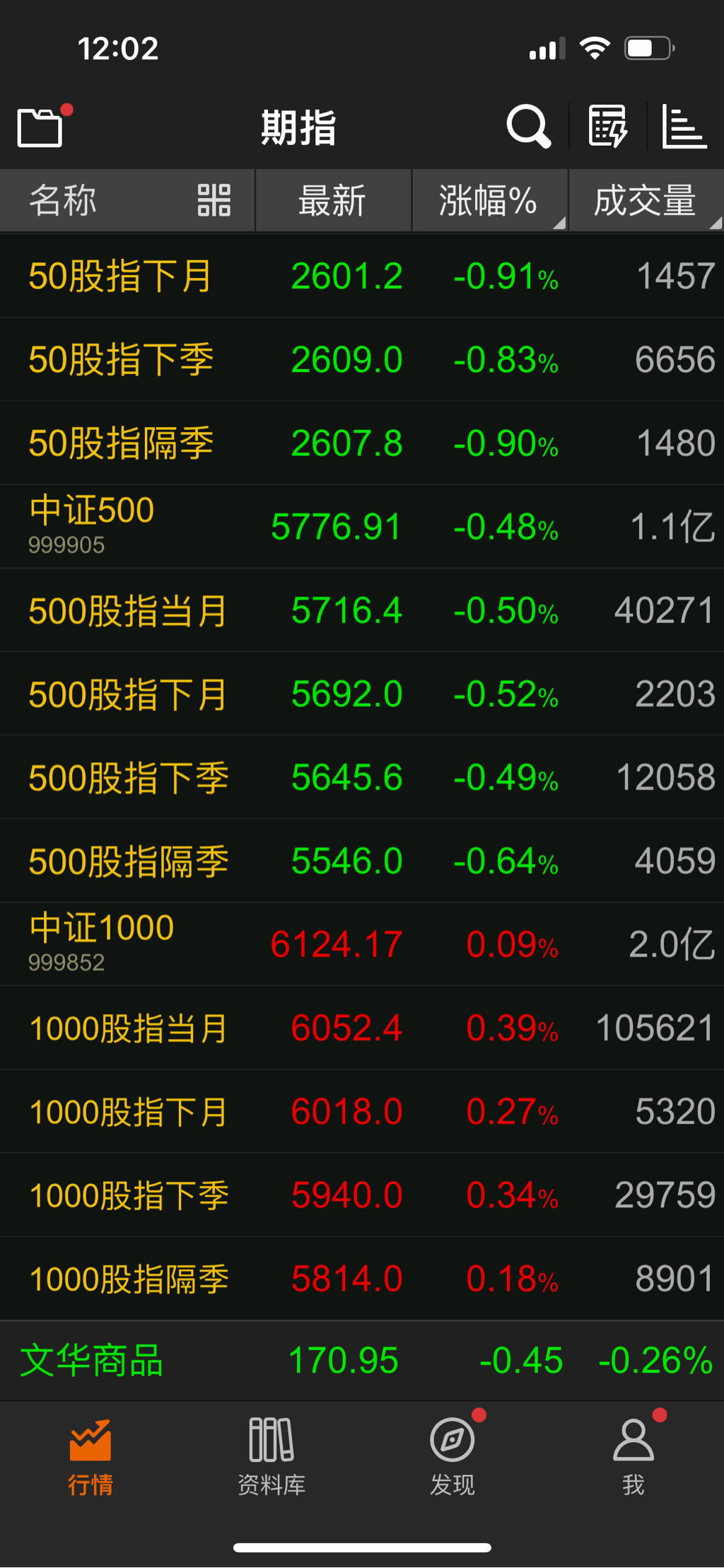Open the search magnifier
Viewport: 724px width, 1568px height.
[x=528, y=127]
